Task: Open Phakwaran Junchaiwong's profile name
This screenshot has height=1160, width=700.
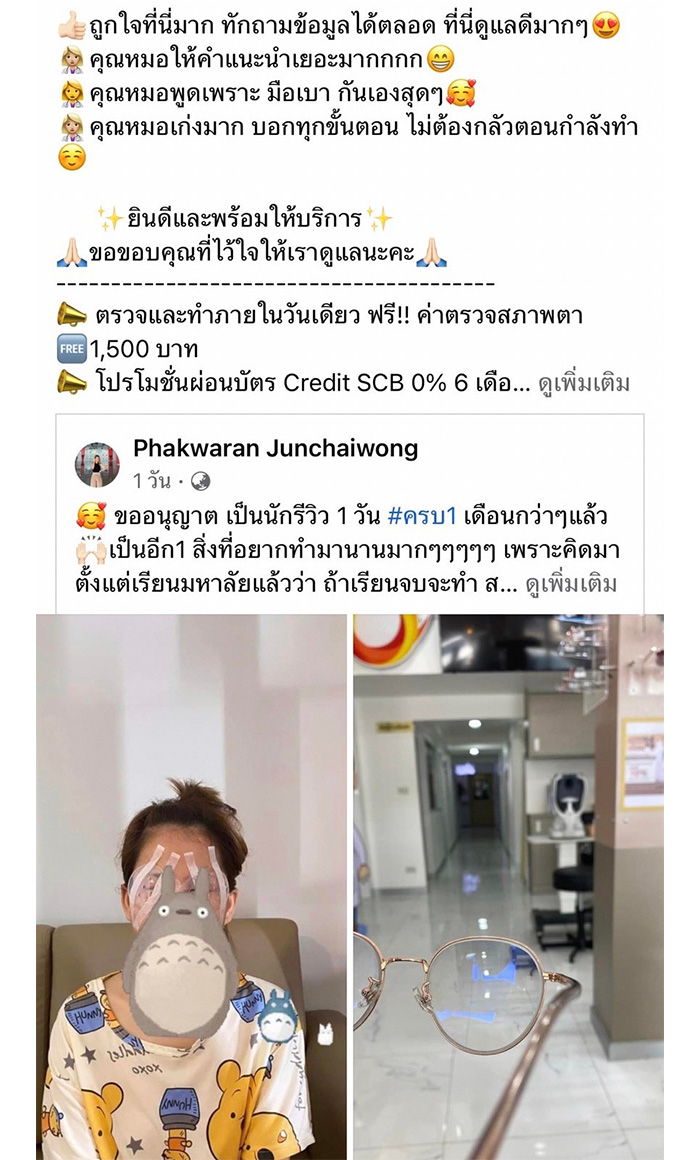Action: point(275,448)
